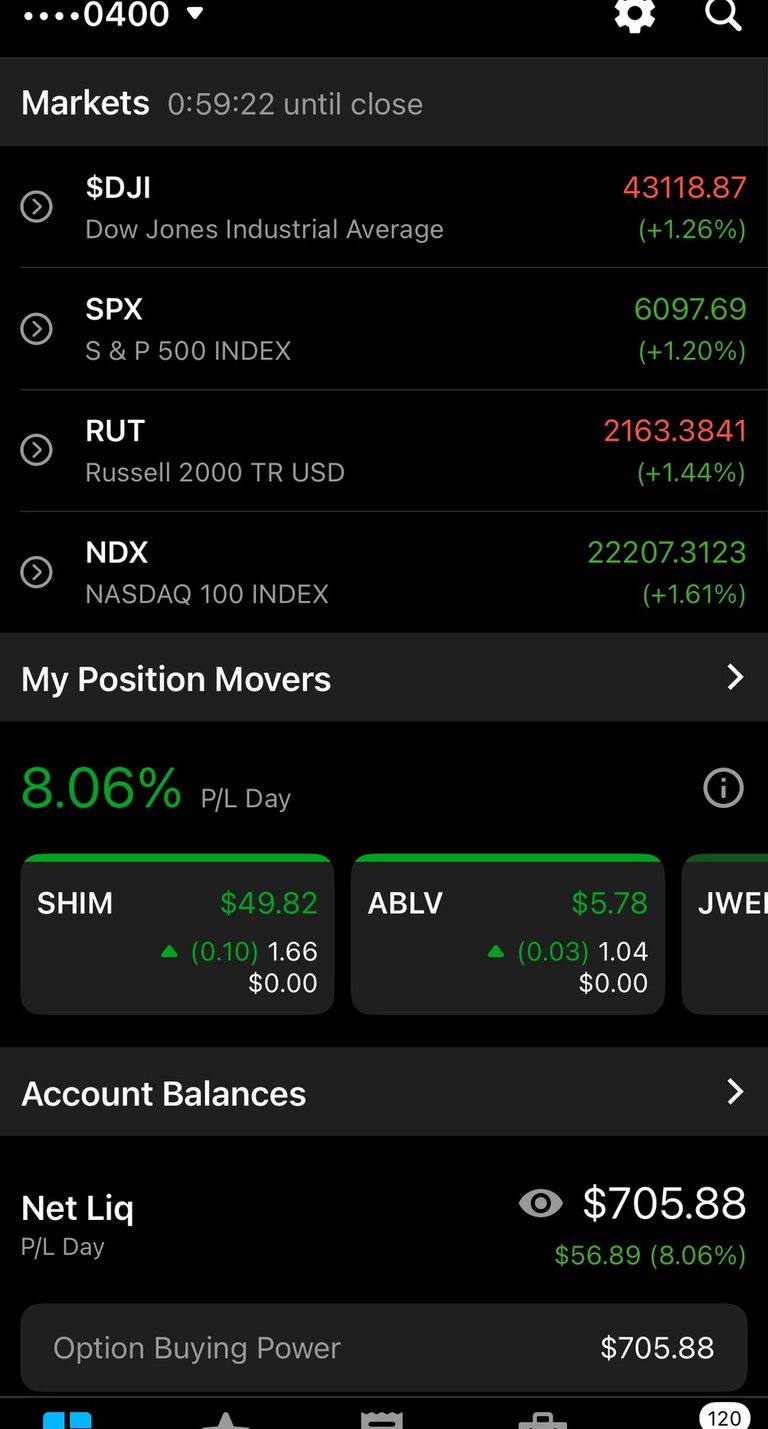View SPX S&P 500 index details

click(383, 329)
